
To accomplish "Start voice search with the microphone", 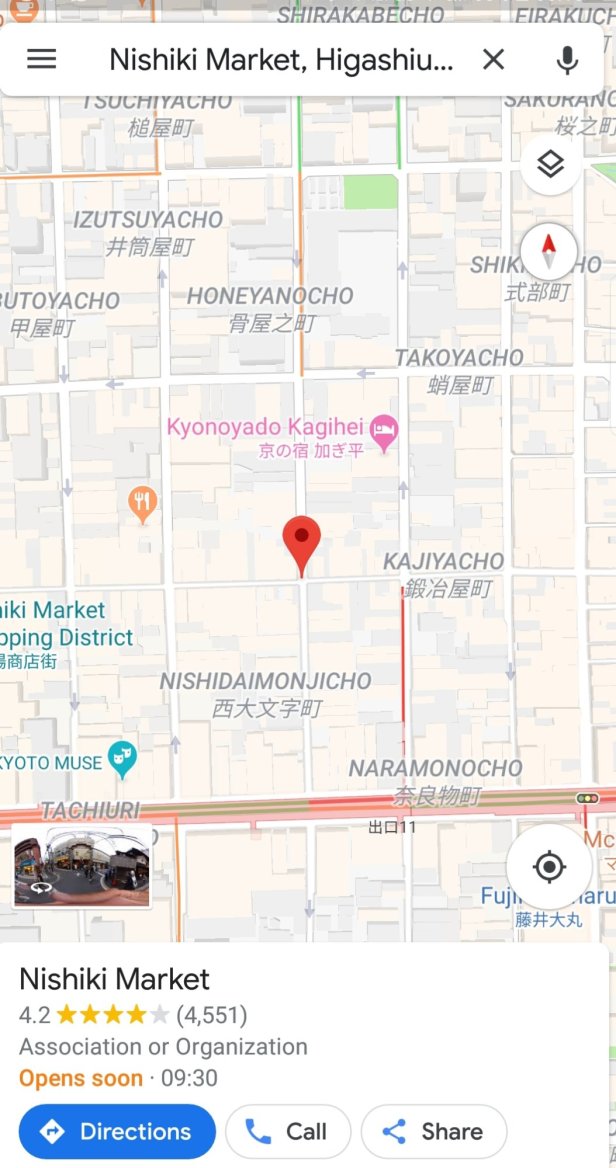I will coord(567,60).
